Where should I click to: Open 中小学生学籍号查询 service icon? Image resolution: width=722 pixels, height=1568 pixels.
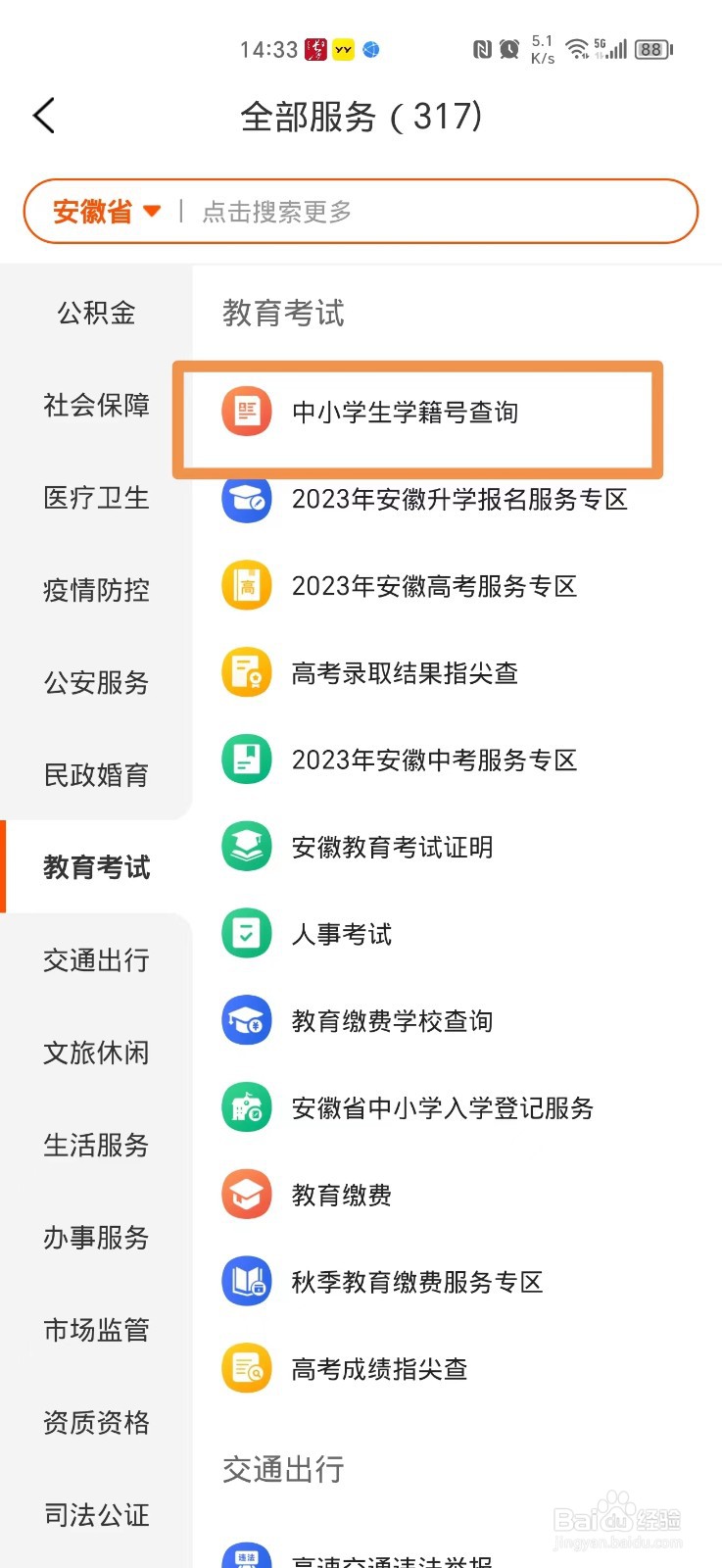pos(247,413)
